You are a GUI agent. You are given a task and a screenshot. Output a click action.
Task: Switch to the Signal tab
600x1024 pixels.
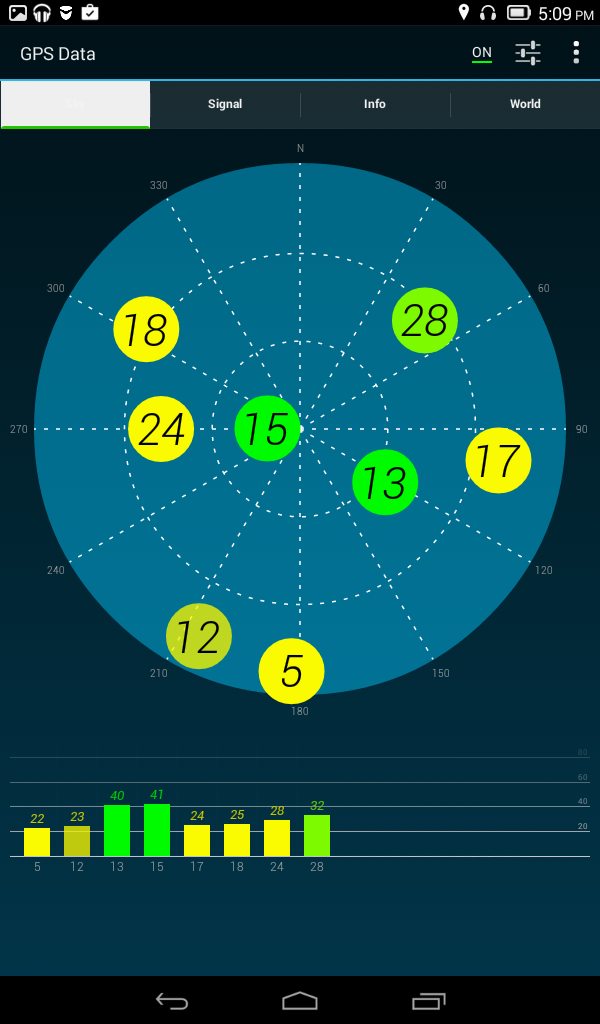[x=225, y=104]
